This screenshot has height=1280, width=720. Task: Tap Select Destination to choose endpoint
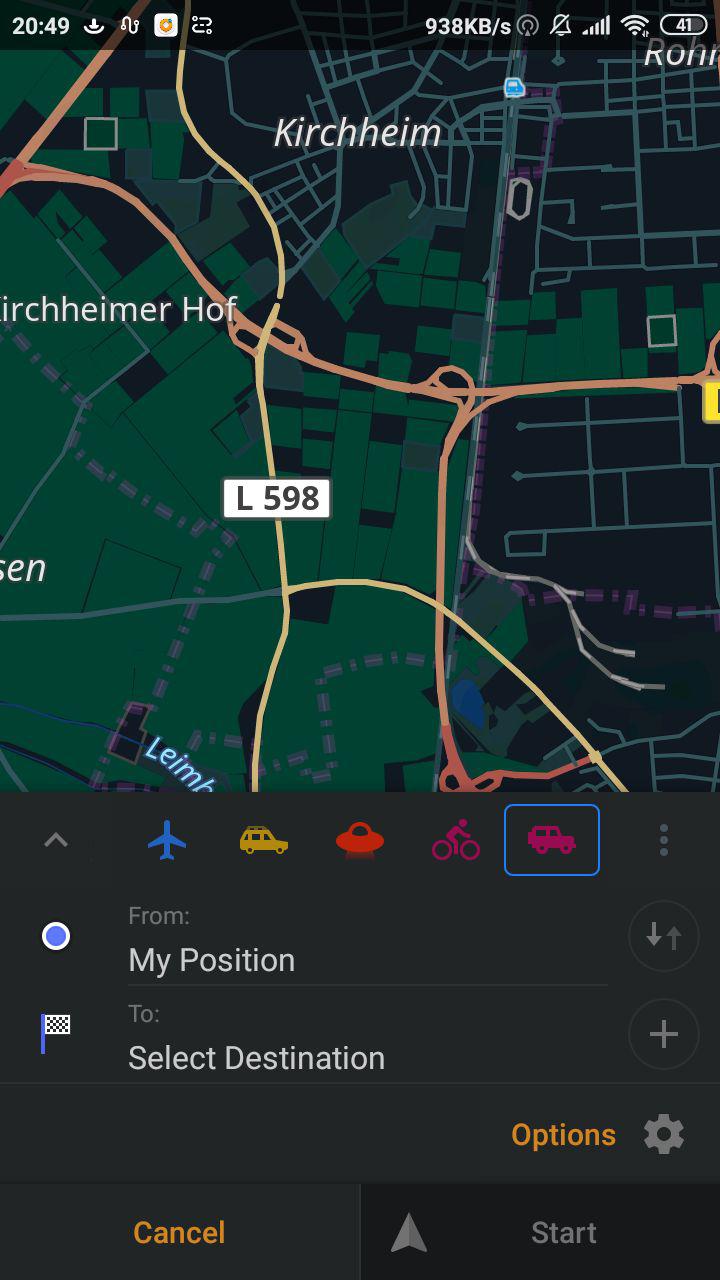click(366, 1058)
